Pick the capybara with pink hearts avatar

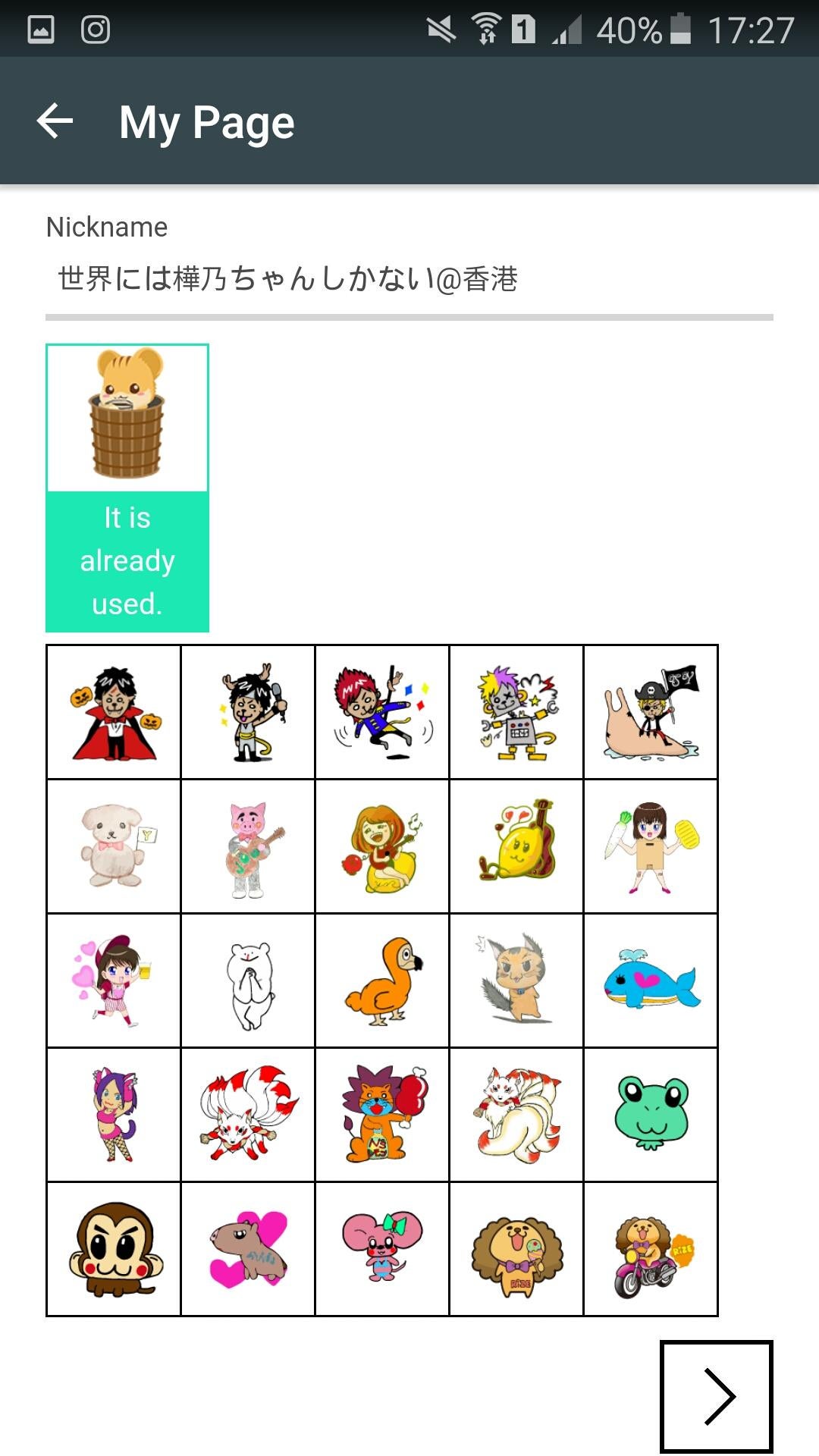point(248,1249)
